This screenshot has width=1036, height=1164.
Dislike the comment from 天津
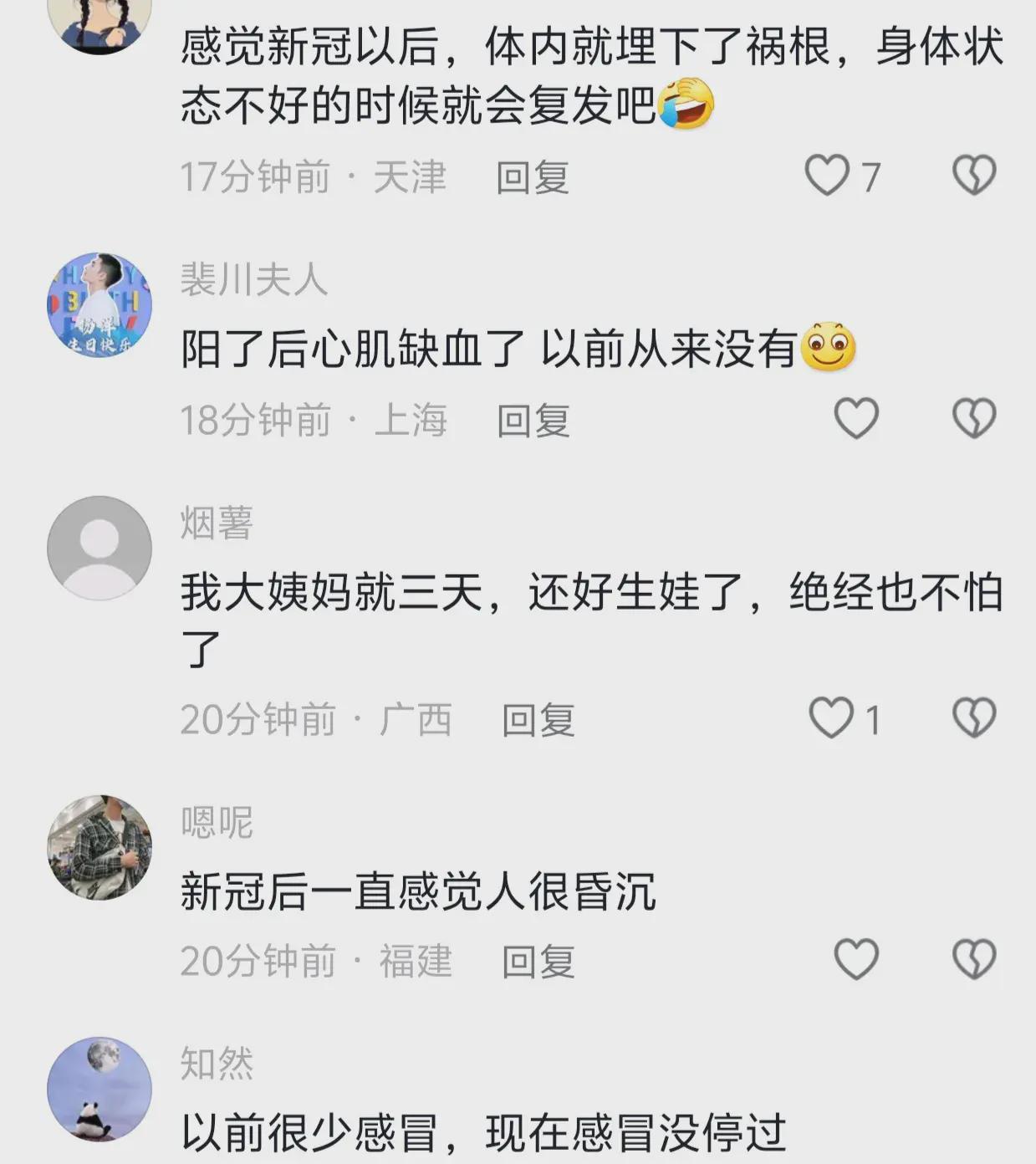point(974,176)
